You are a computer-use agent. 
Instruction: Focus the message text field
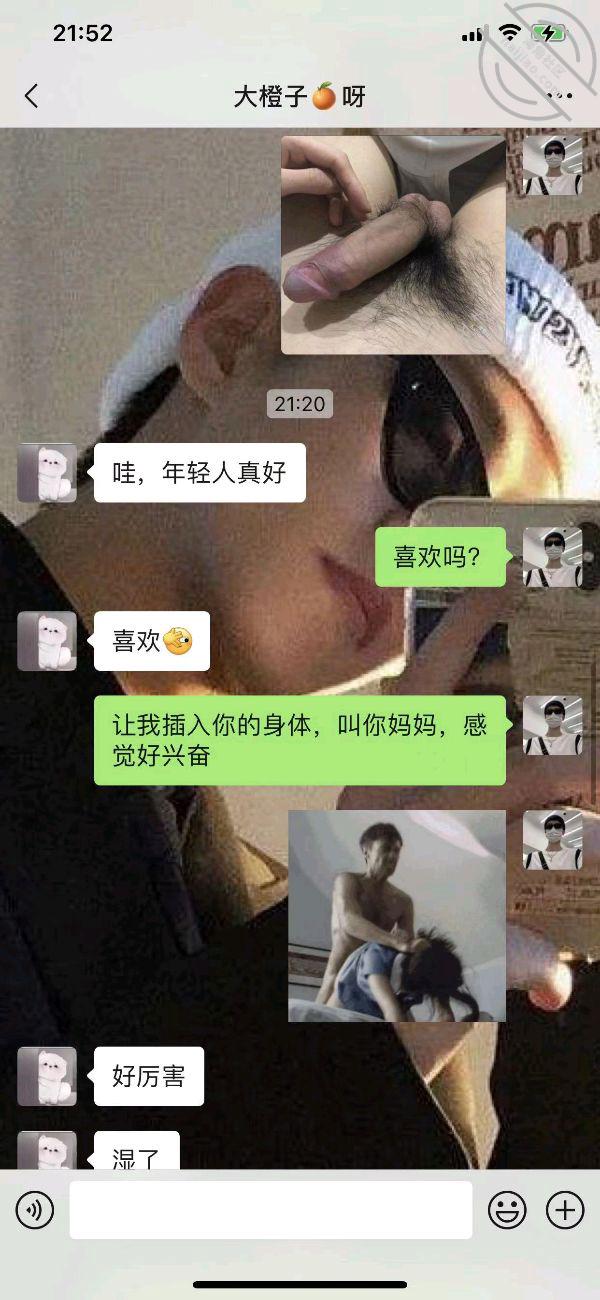coord(270,1211)
